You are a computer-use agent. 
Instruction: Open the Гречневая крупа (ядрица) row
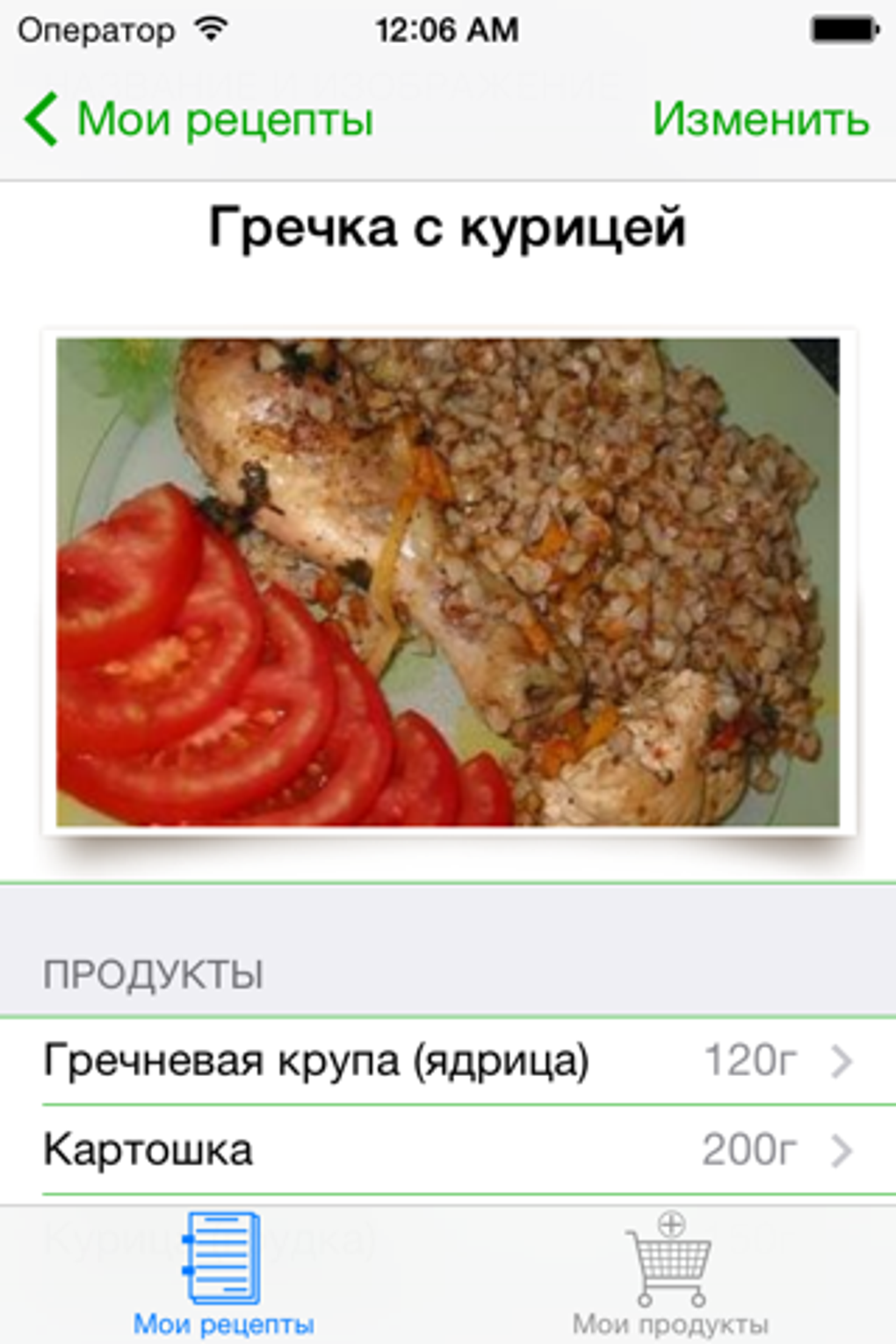[x=448, y=1061]
